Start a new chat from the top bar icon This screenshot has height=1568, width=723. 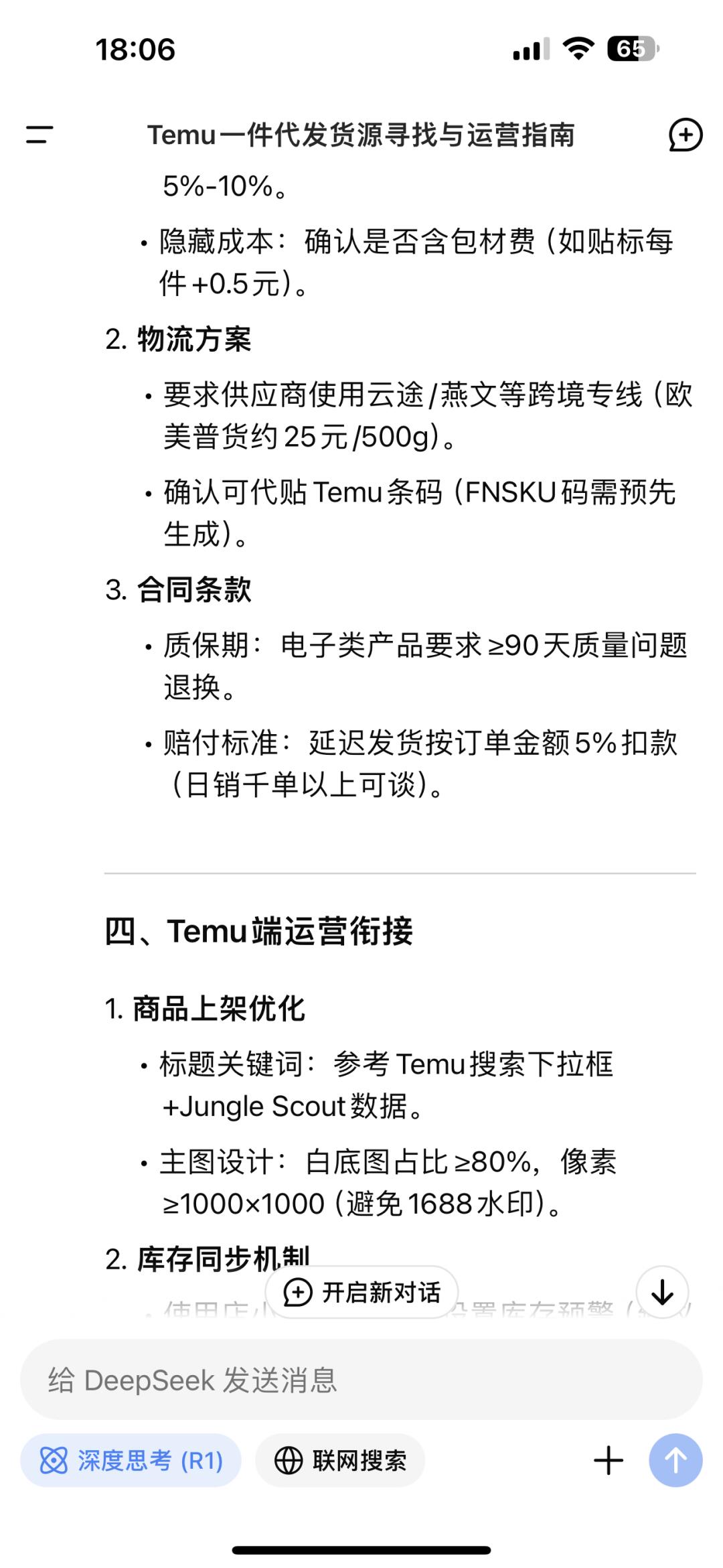click(x=685, y=135)
